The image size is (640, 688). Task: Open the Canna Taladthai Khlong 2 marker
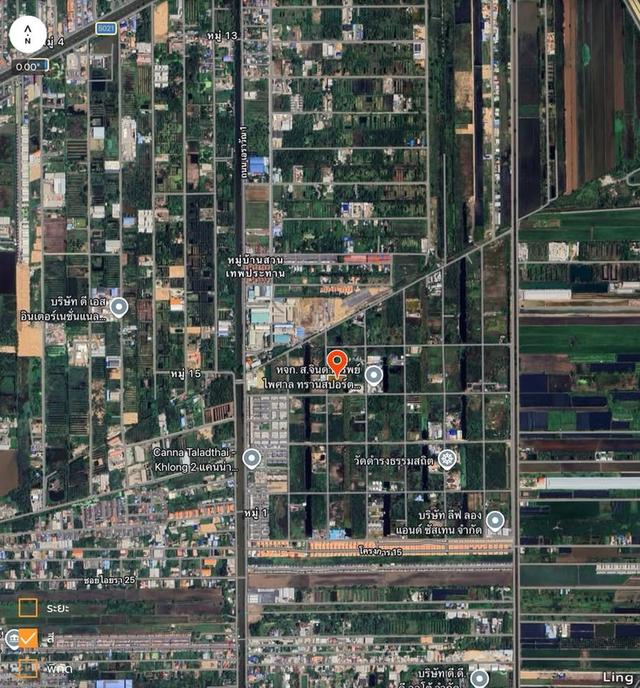tap(252, 458)
